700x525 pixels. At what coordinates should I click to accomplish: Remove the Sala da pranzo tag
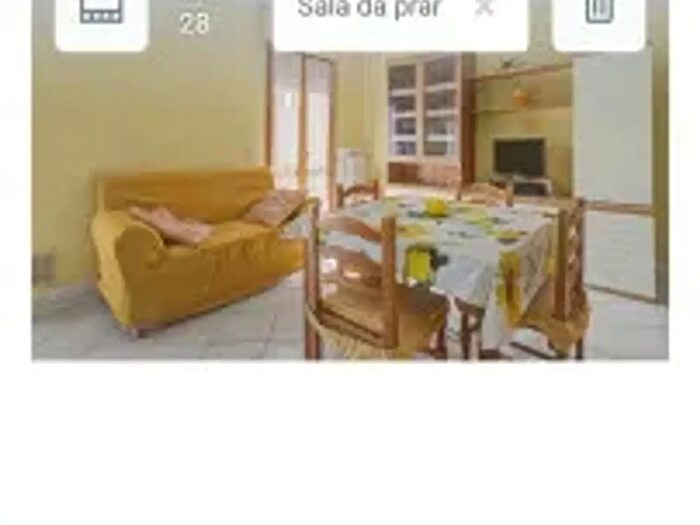(x=484, y=10)
